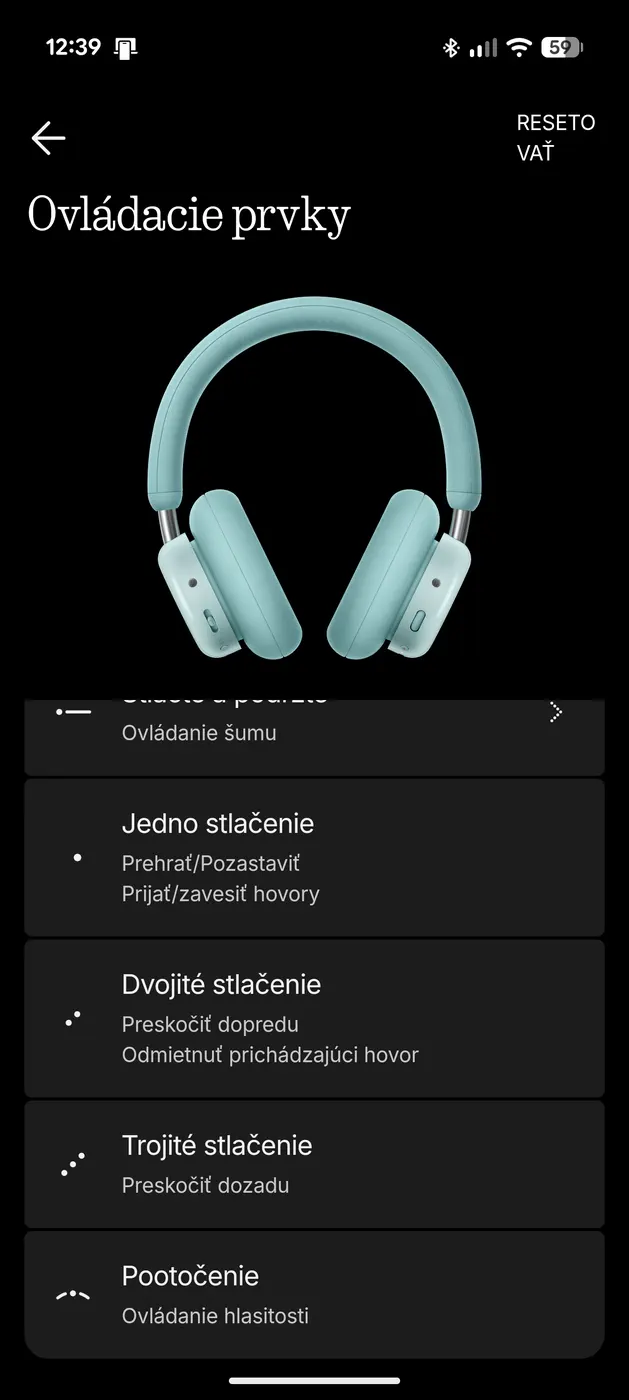Select the Dvojité stlačenie row
Viewport: 629px width, 1400px height.
(x=314, y=1018)
